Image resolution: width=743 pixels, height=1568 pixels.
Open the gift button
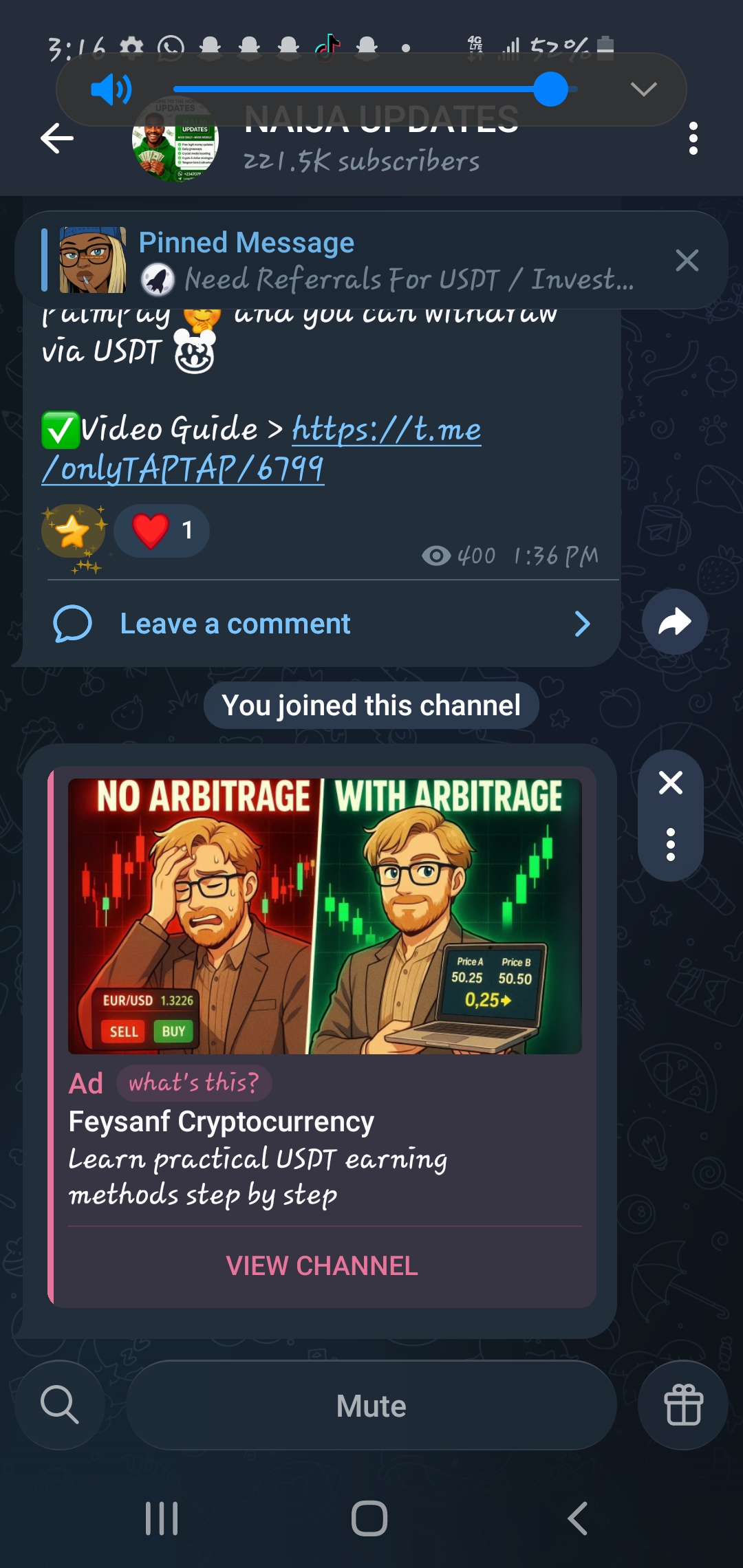(682, 1405)
